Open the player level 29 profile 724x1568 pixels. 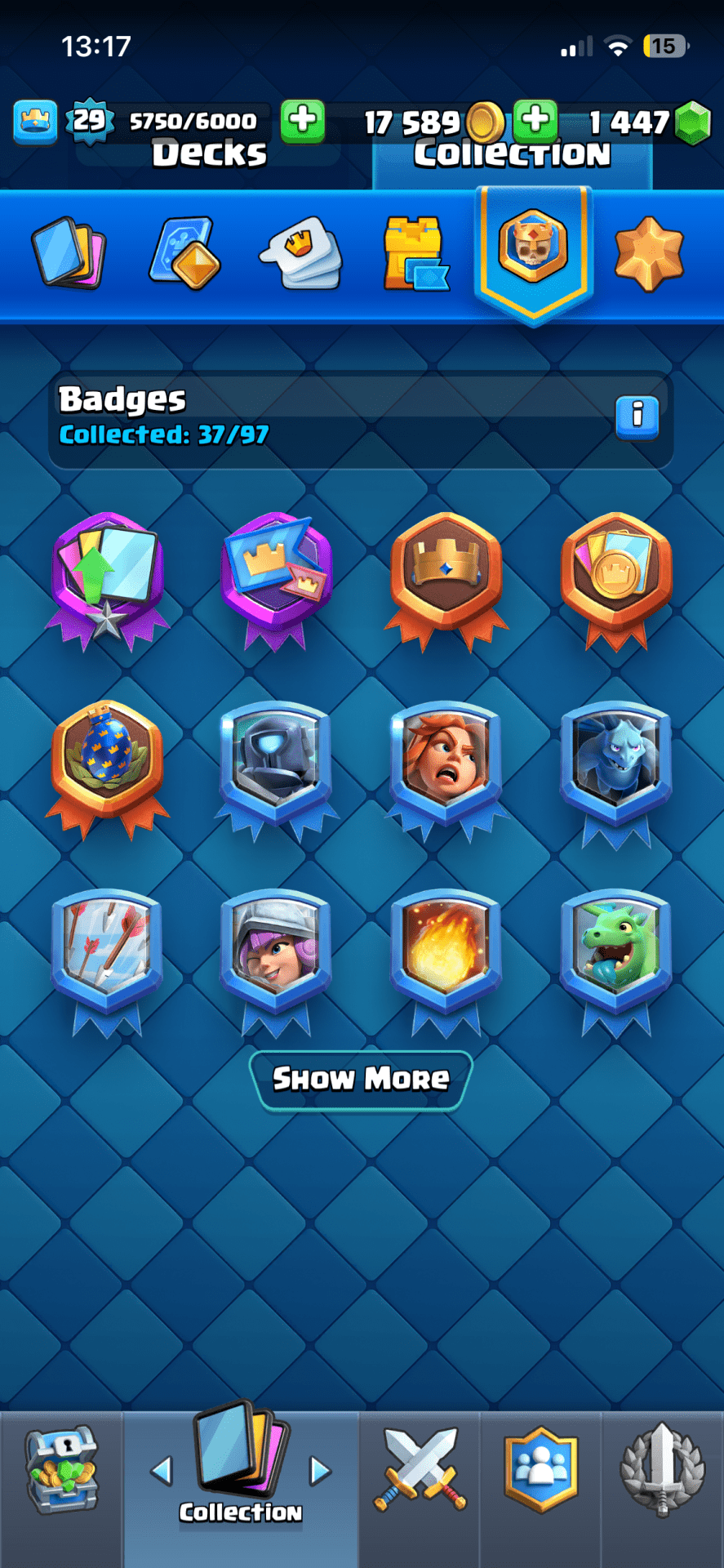click(x=88, y=121)
